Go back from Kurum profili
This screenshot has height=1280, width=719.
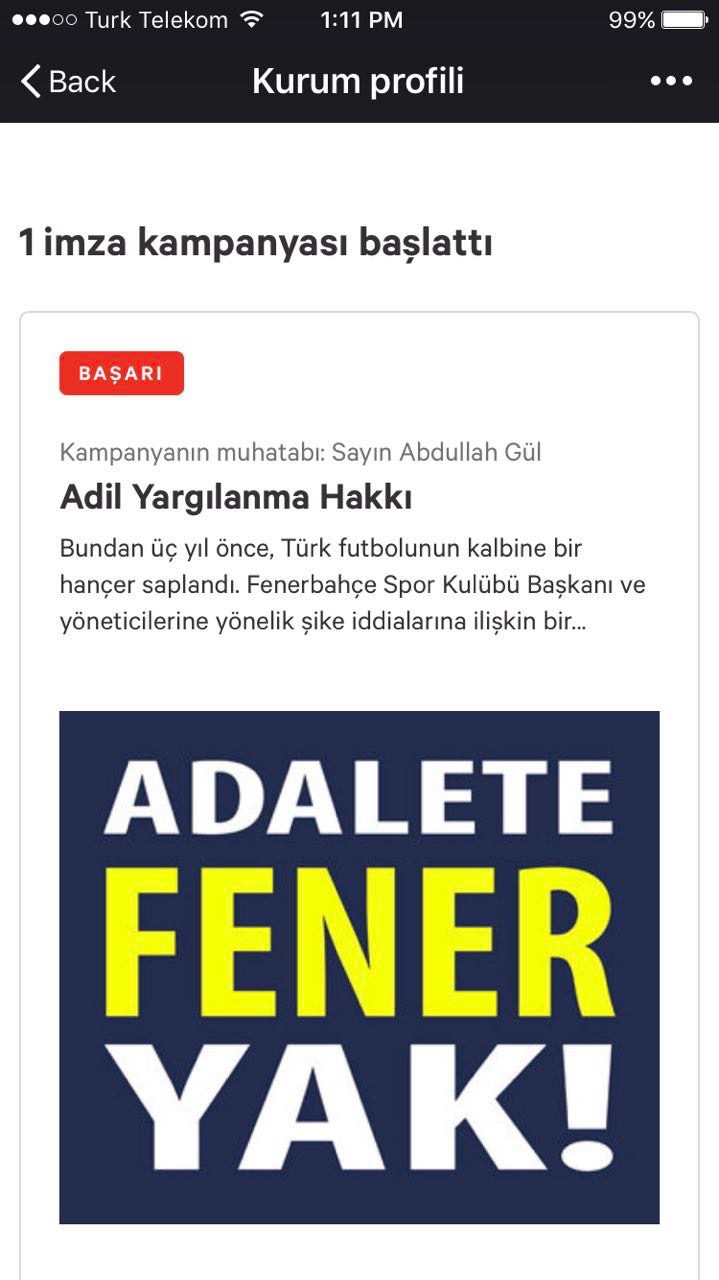click(x=68, y=81)
